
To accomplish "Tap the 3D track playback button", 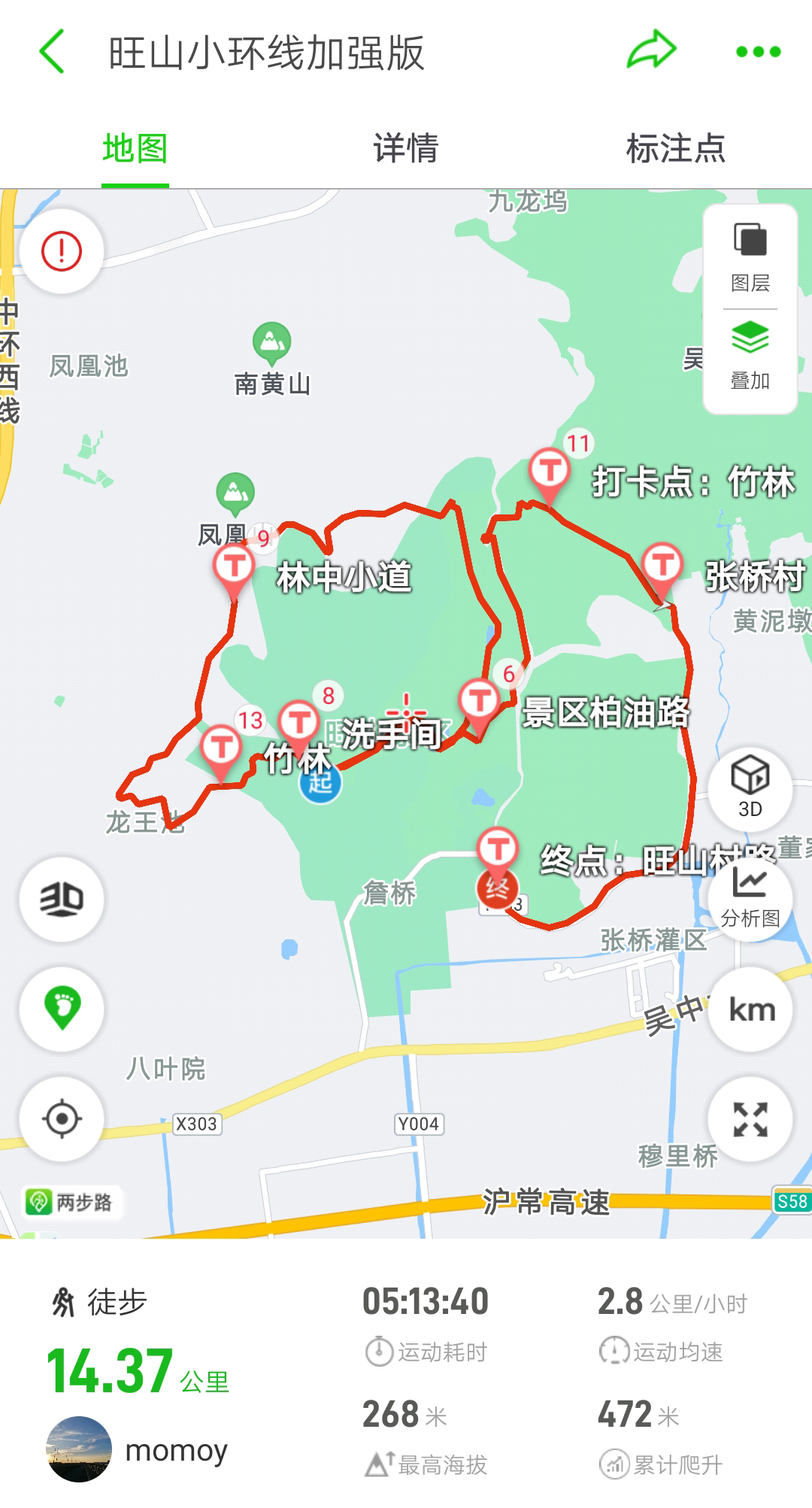I will 62,899.
